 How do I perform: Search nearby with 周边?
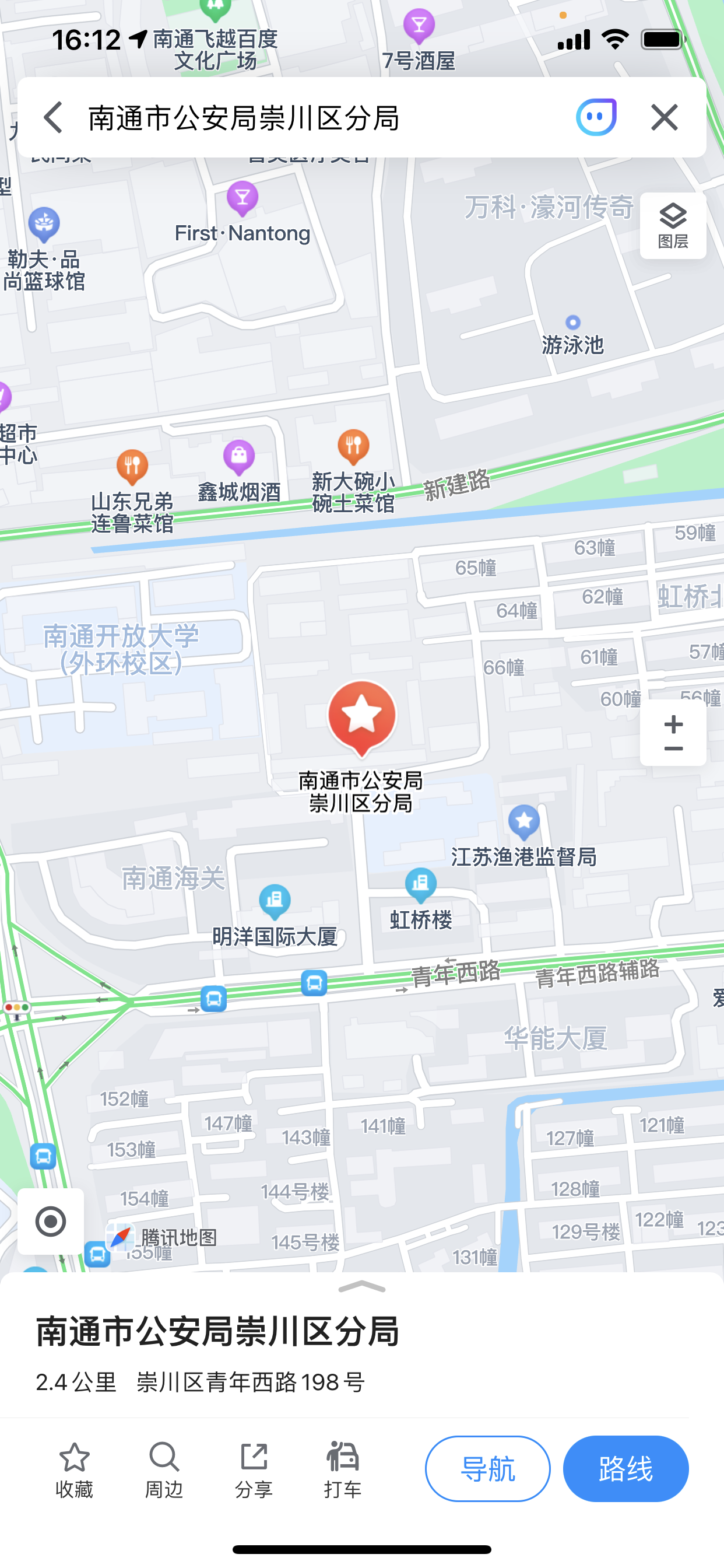[x=164, y=1469]
